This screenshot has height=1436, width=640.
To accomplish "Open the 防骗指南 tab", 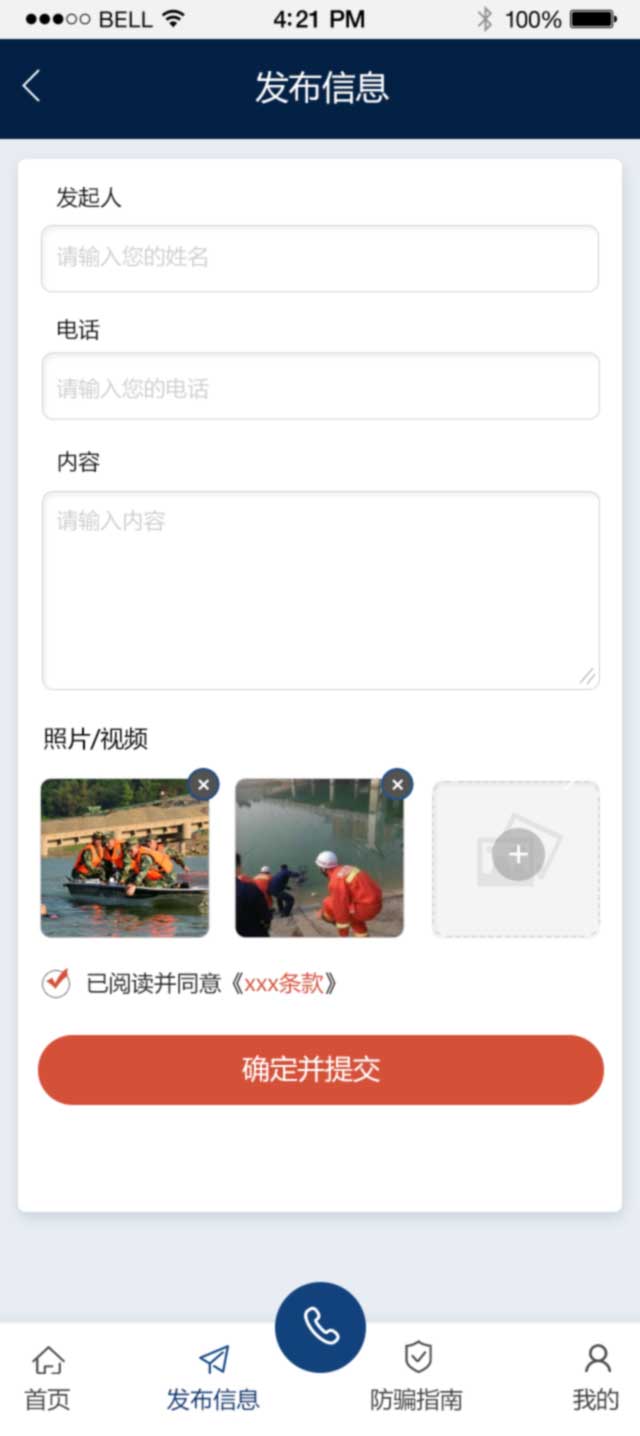I will point(417,1378).
